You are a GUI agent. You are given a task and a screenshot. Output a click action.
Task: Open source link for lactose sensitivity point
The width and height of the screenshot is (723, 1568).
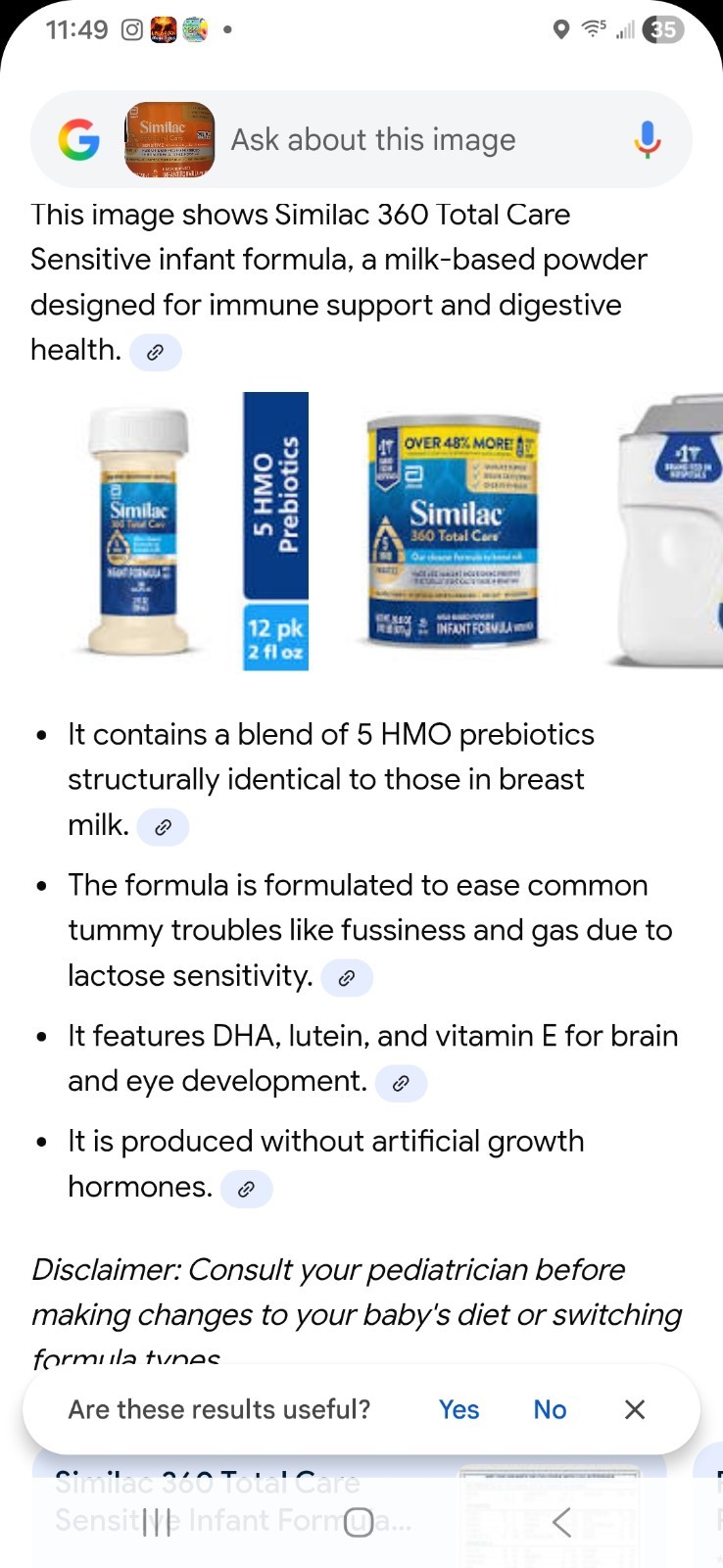coord(346,978)
